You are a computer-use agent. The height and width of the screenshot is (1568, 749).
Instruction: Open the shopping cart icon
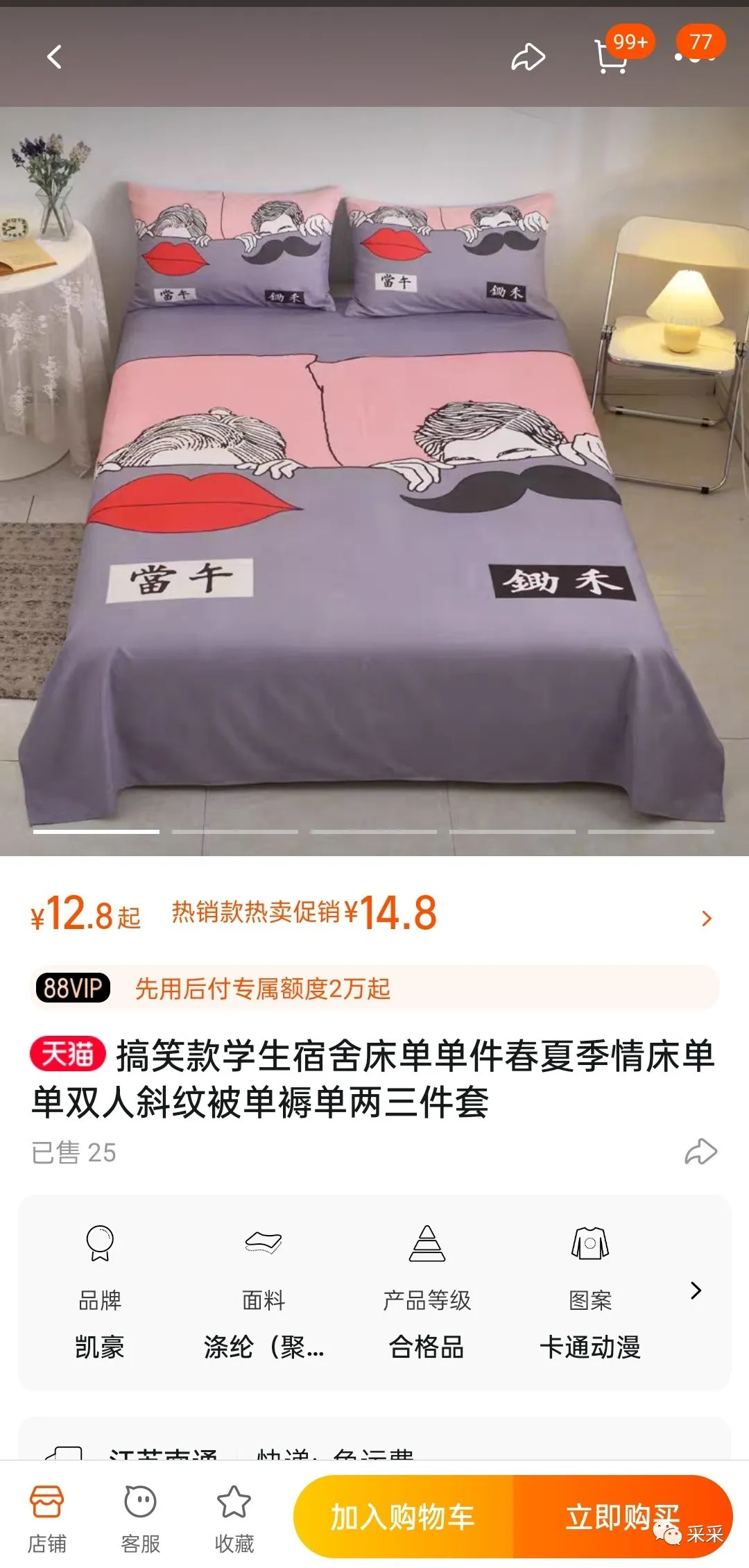click(612, 57)
